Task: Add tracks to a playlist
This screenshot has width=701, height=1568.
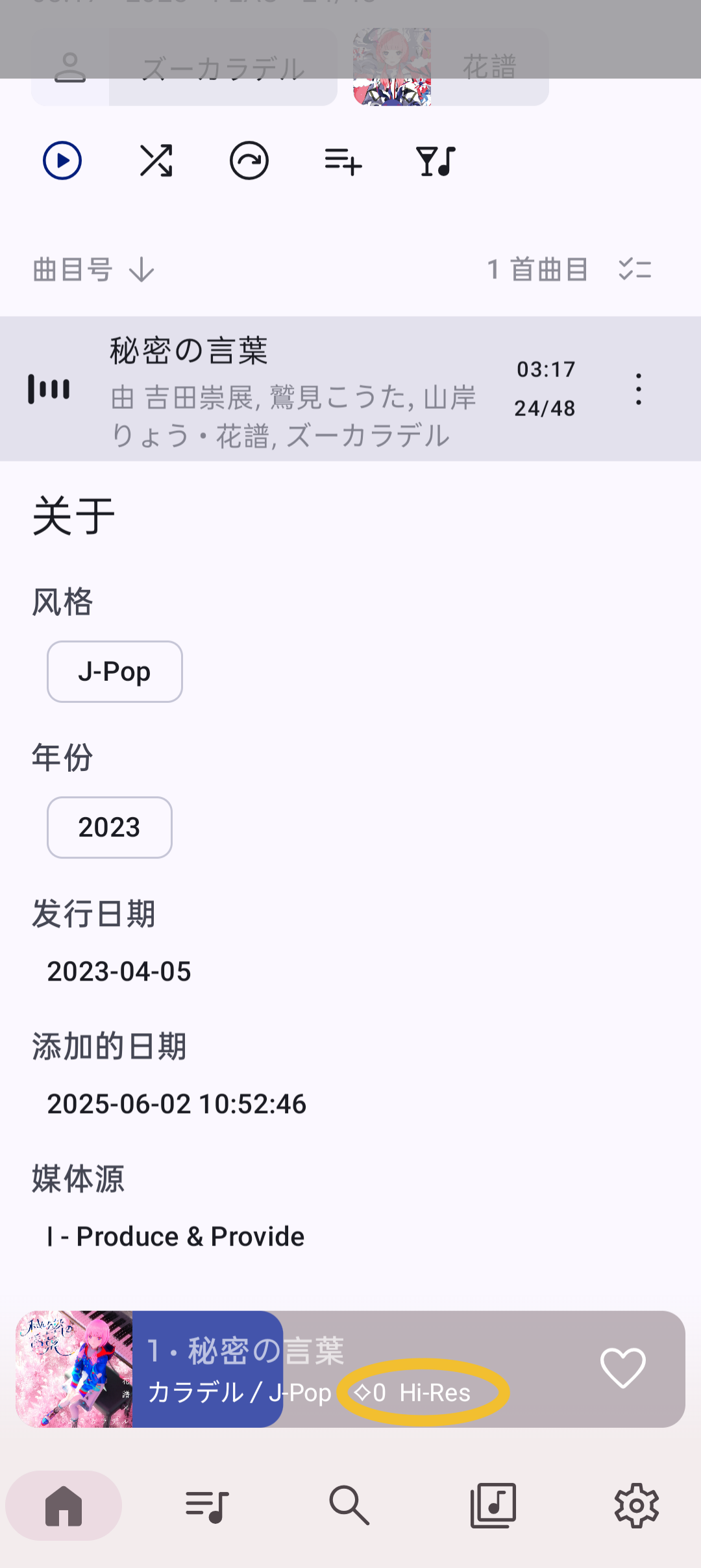Action: tap(343, 162)
